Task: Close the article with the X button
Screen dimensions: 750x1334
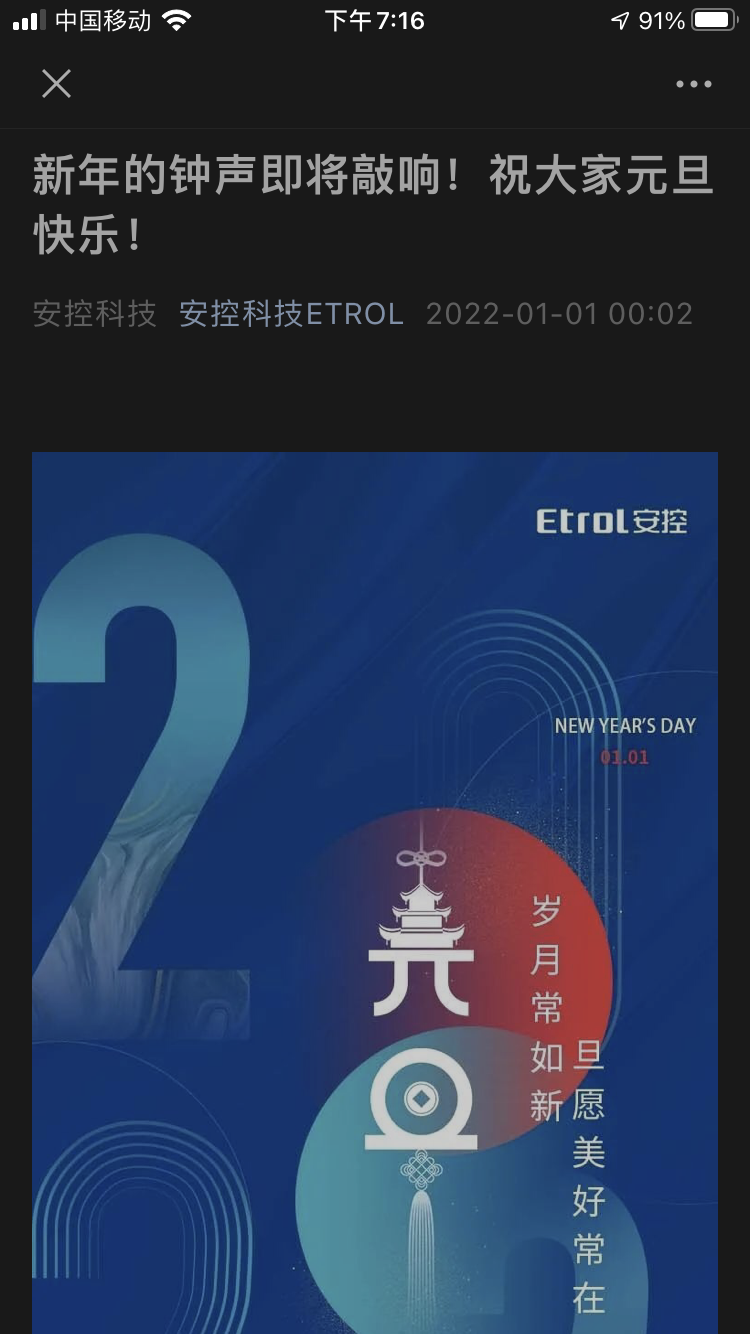Action: pyautogui.click(x=56, y=84)
